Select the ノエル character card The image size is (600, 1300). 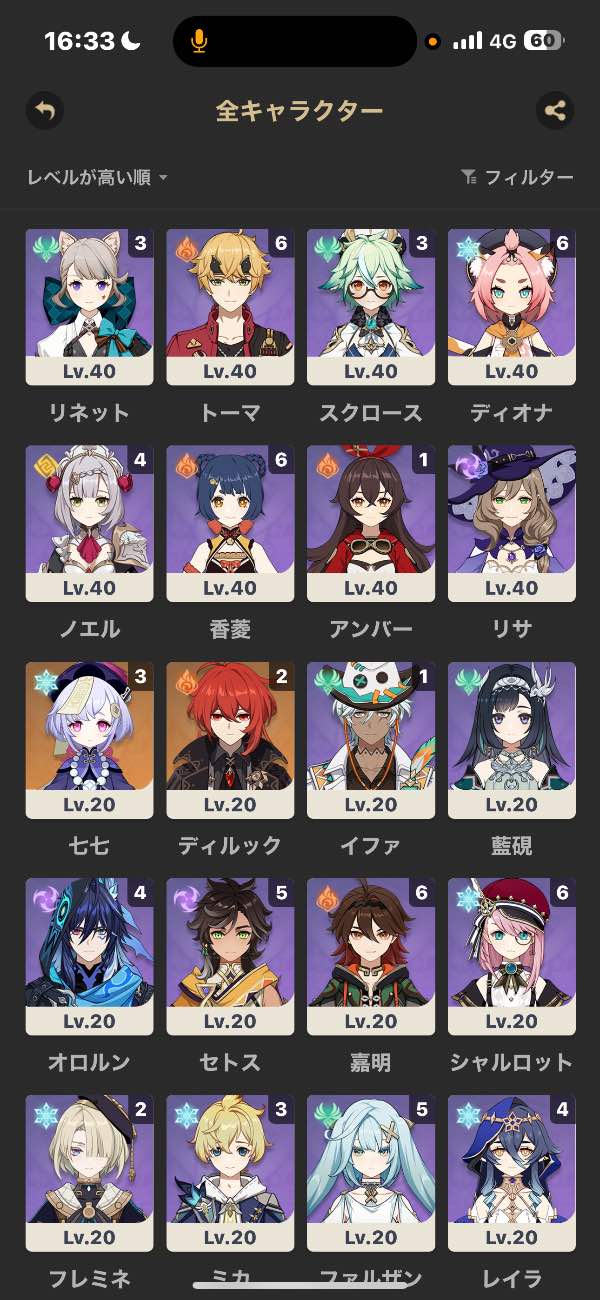click(x=89, y=523)
